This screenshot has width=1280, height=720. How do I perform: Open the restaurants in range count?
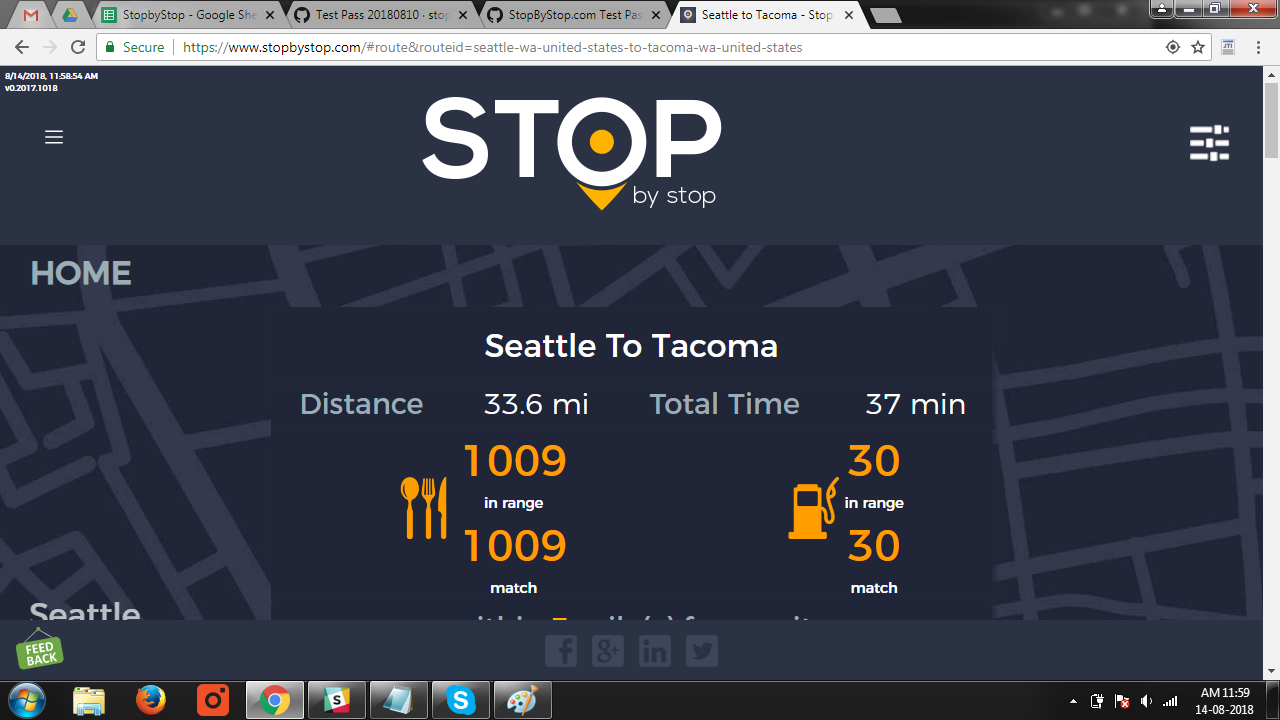515,461
